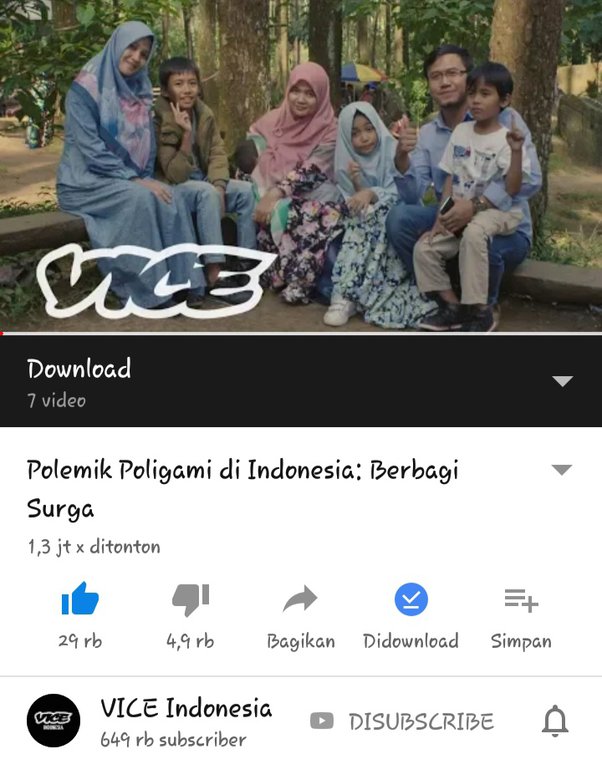Viewport: 602px width, 759px height.
Task: Open the channel notification bell settings
Action: (555, 721)
